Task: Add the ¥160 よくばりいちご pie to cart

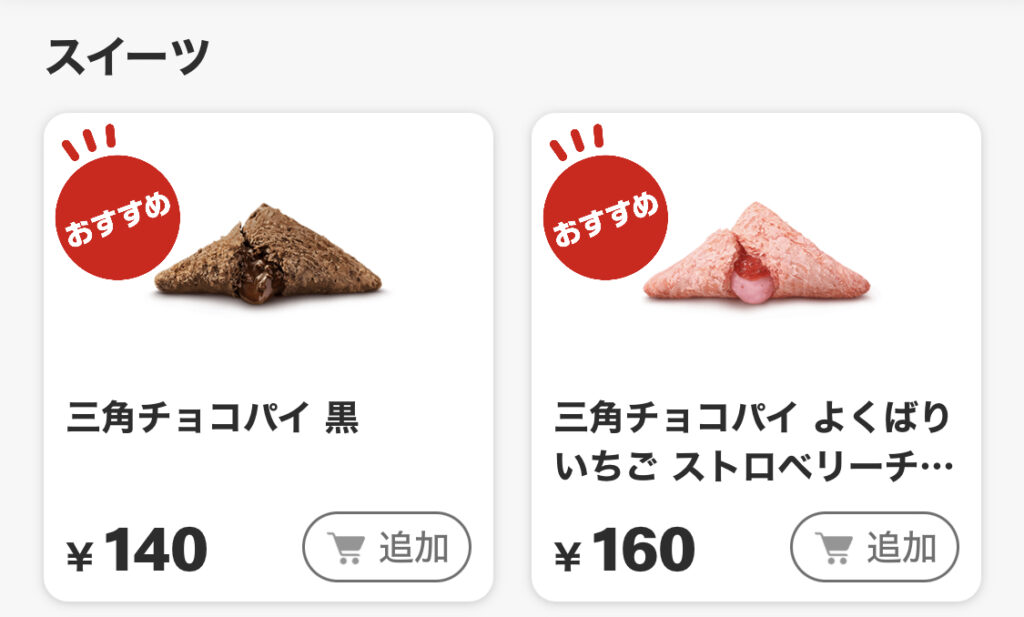Action: pos(874,547)
